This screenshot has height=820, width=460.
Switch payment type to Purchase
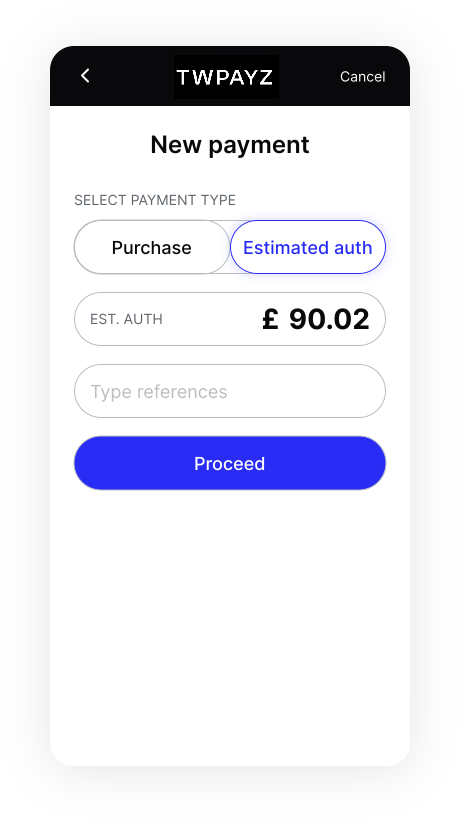152,247
